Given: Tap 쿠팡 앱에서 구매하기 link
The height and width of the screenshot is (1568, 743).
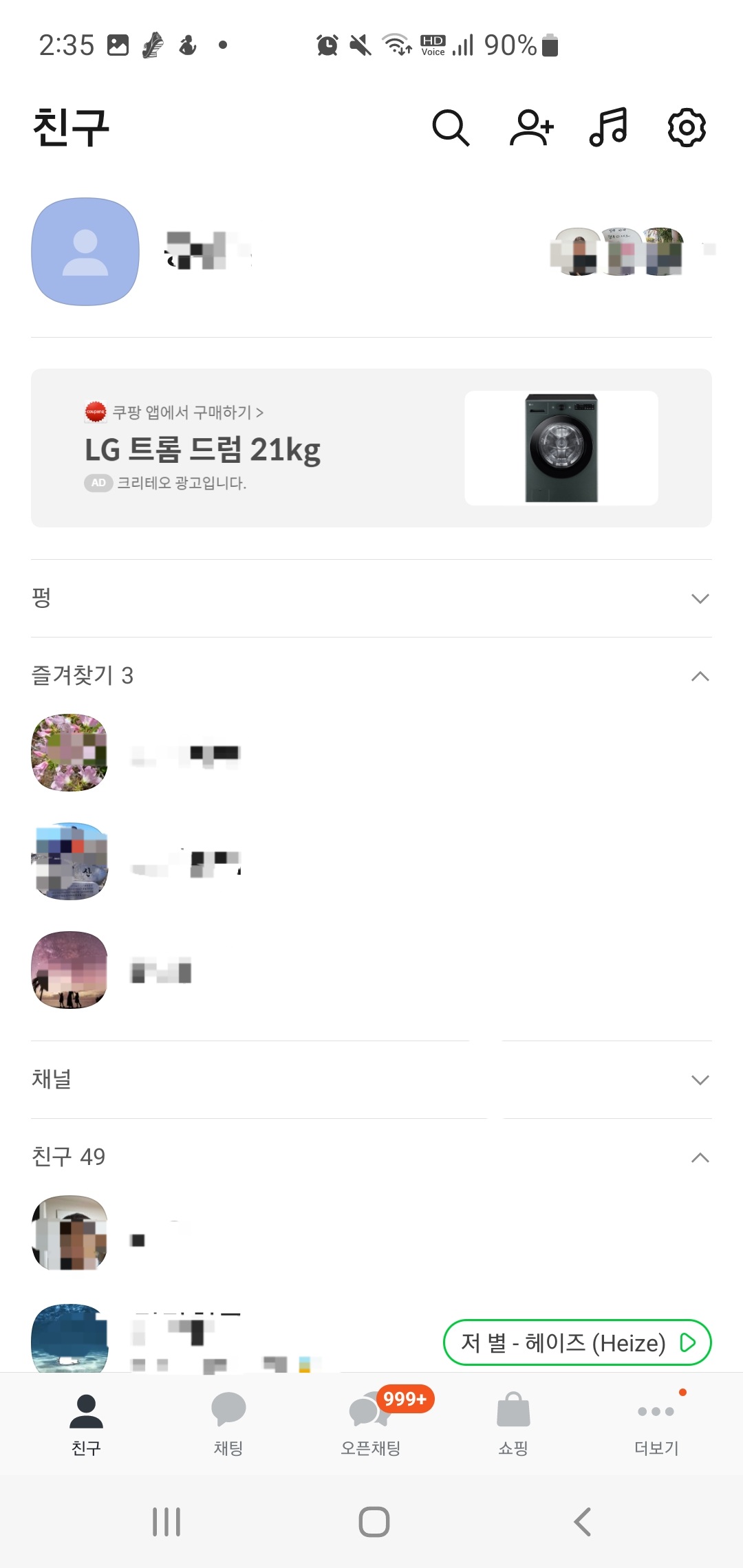Looking at the screenshot, I should coord(175,413).
